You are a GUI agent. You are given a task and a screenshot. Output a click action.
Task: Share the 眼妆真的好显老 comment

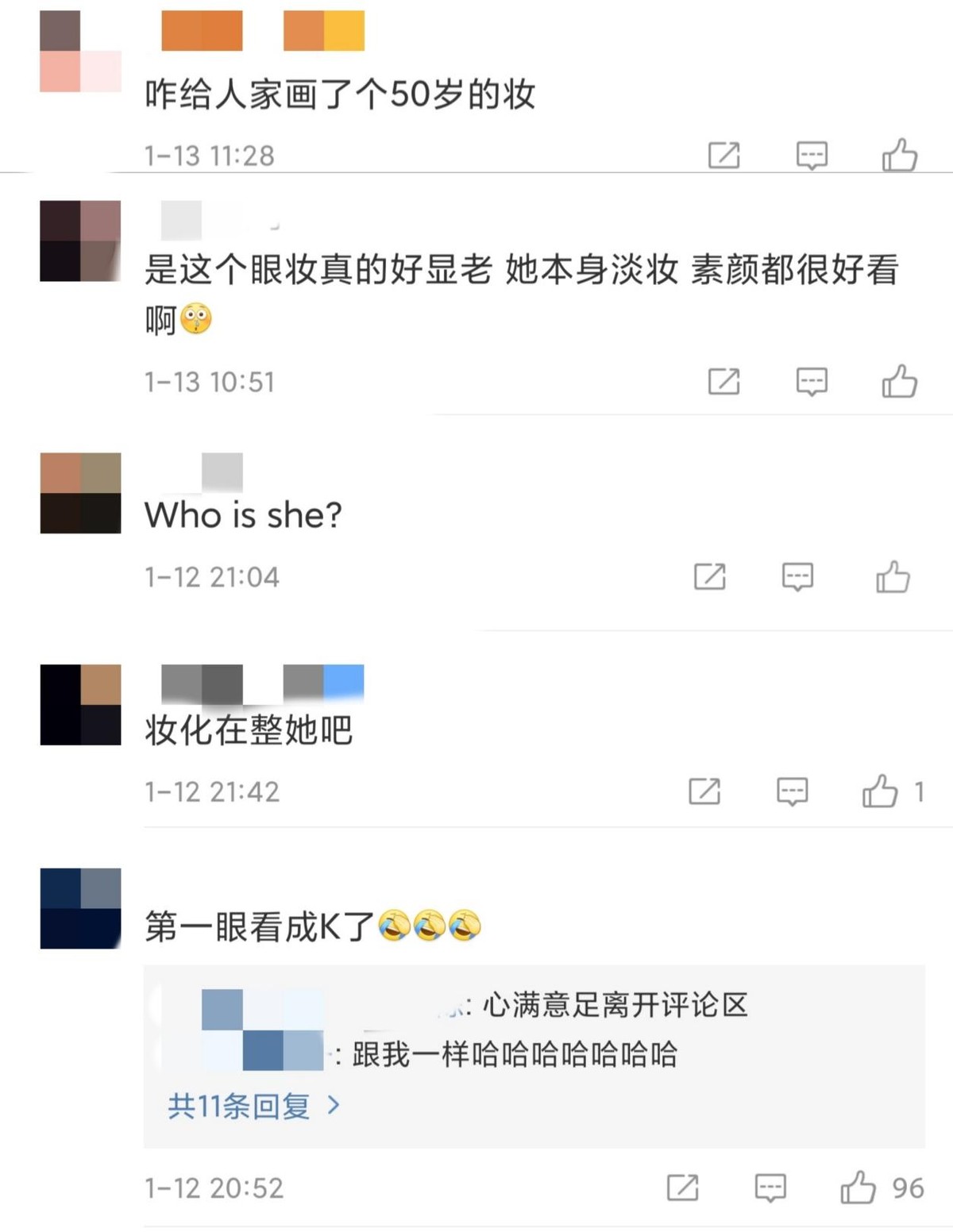[723, 382]
